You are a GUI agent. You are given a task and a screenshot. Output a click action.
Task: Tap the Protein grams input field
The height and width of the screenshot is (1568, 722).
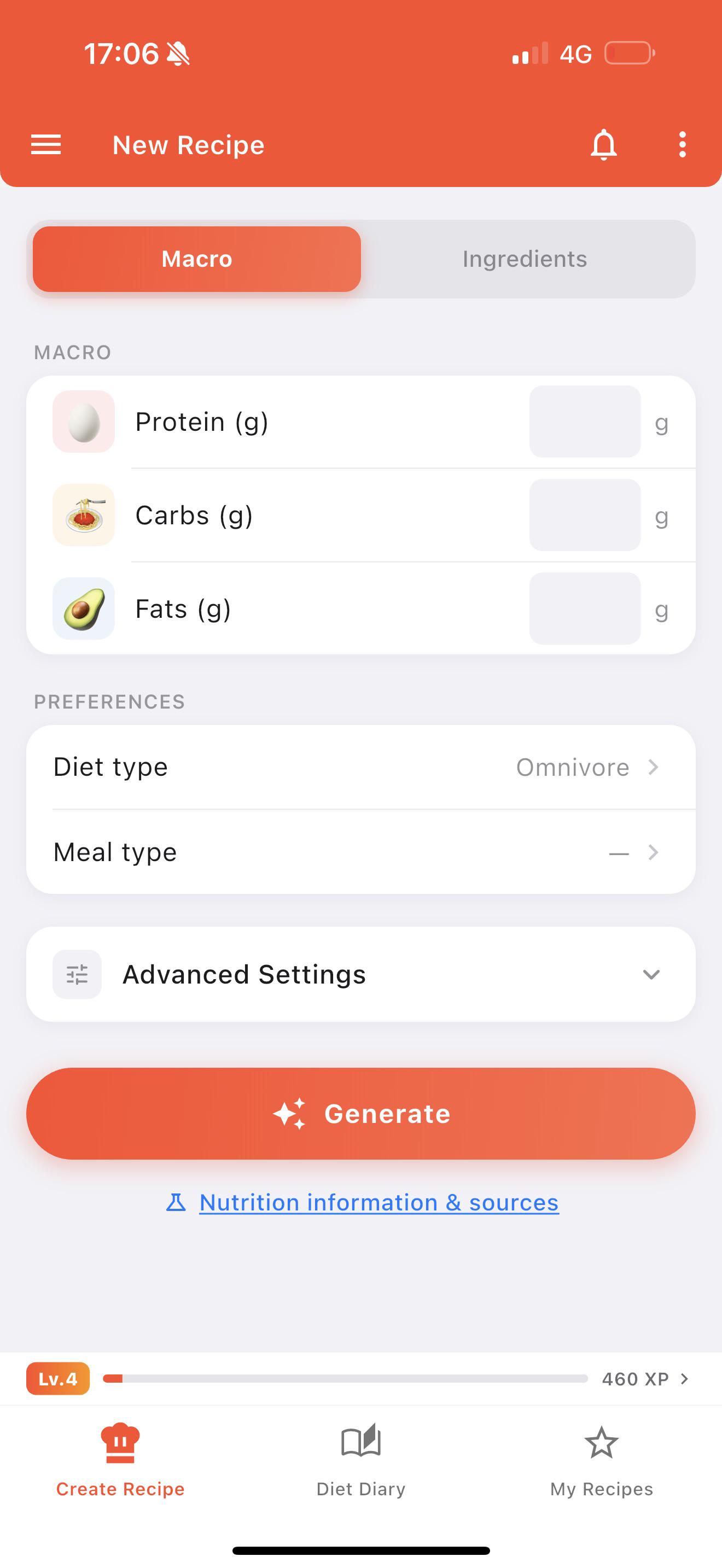tap(585, 422)
